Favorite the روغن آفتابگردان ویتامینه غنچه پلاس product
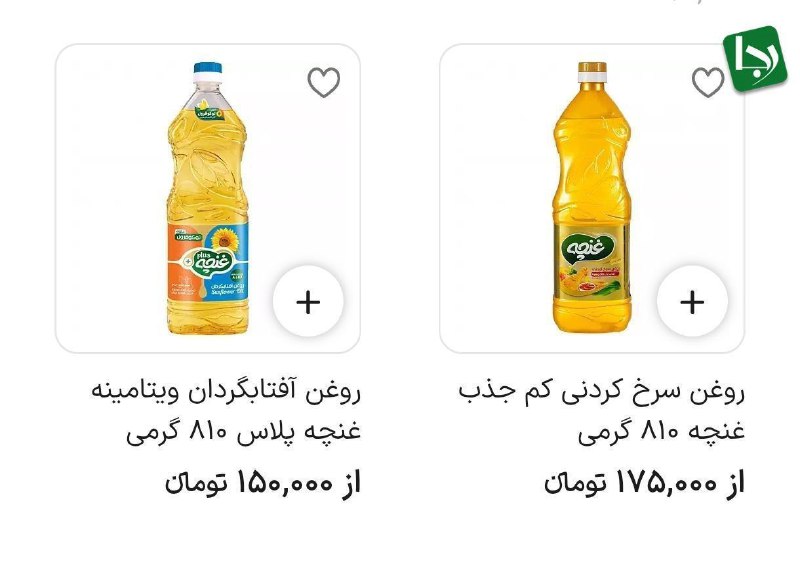This screenshot has height=564, width=800. tap(323, 83)
